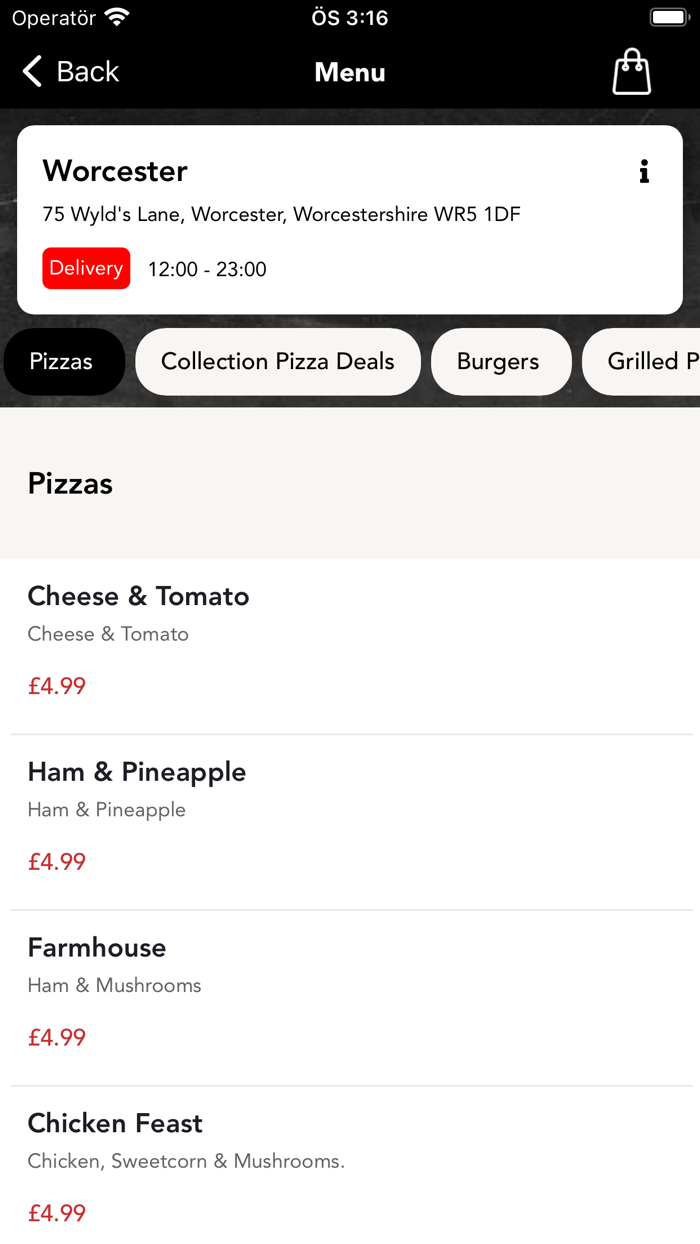Screen dimensions: 700x1244
Task: View Worcester store info
Action: 644,172
